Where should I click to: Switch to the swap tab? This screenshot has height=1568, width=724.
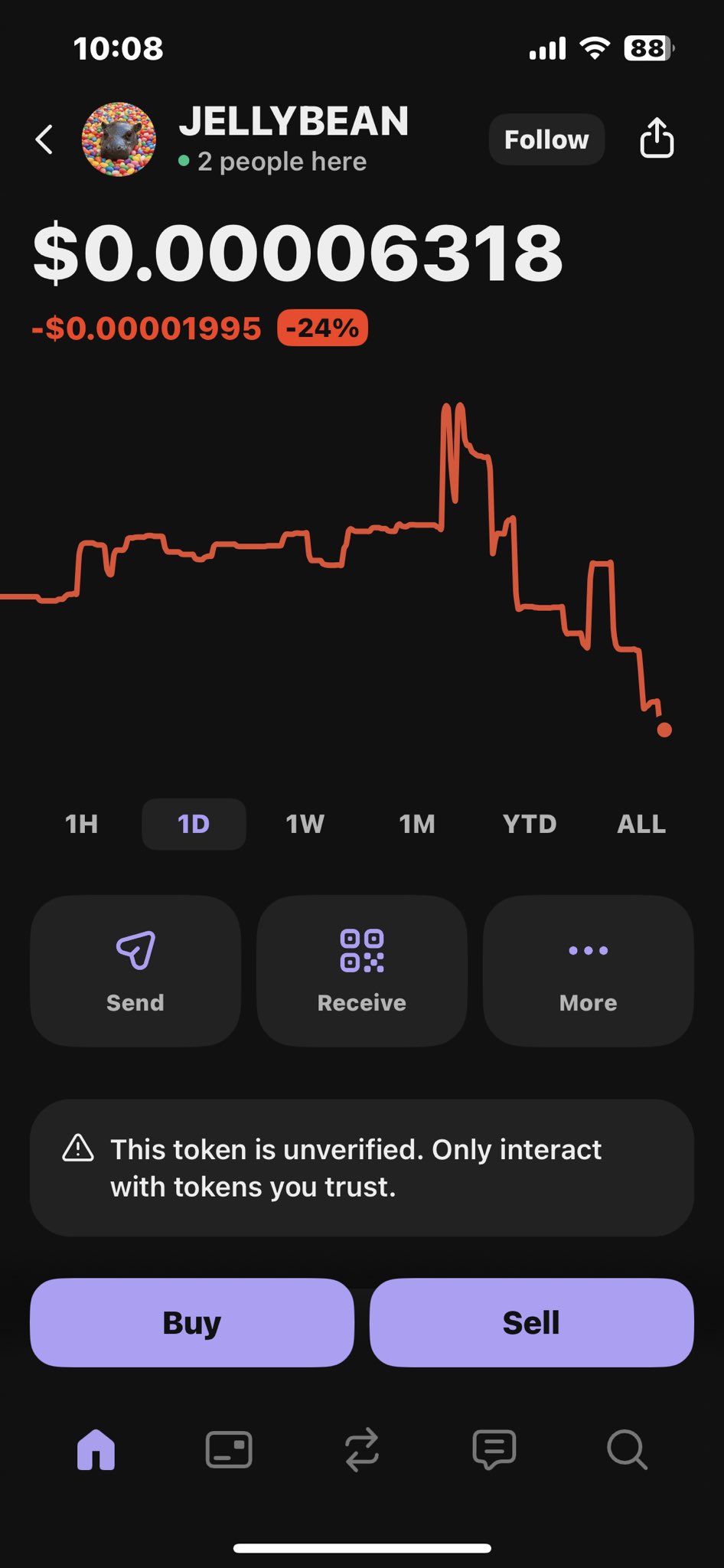pos(362,1450)
